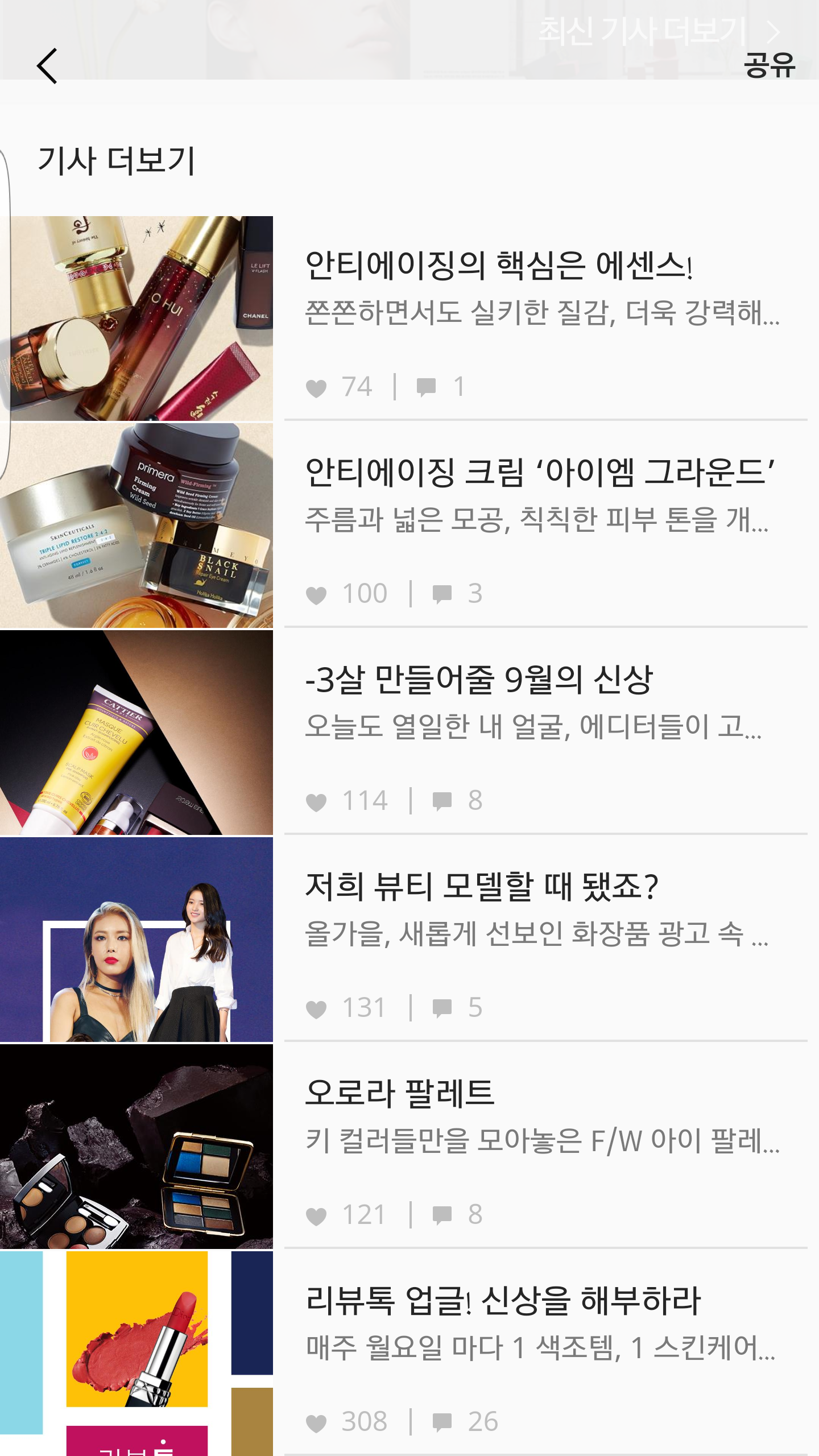Open the article 저희 뷰티 모델할 때 됐죠?
Viewport: 819px width, 1456px height.
(x=481, y=887)
